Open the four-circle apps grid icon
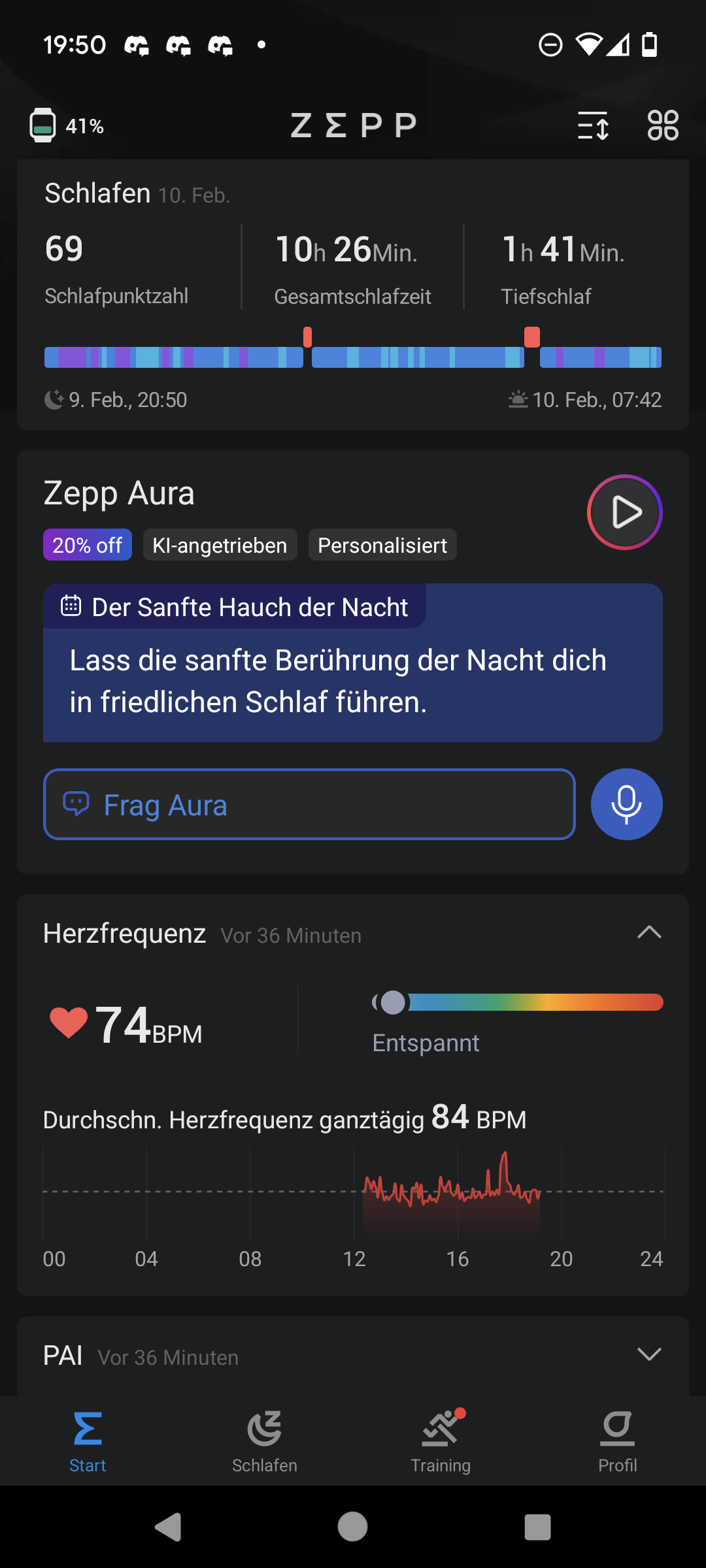Screen dimensions: 706x1568 [x=662, y=125]
